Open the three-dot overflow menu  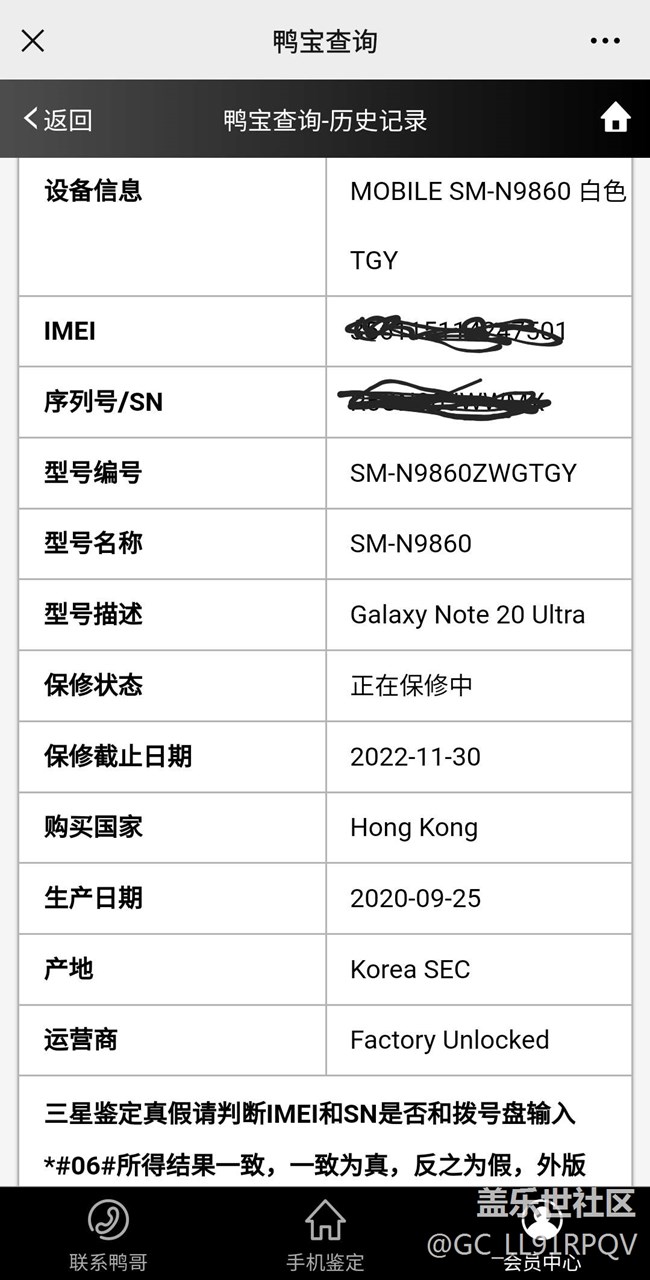click(605, 41)
